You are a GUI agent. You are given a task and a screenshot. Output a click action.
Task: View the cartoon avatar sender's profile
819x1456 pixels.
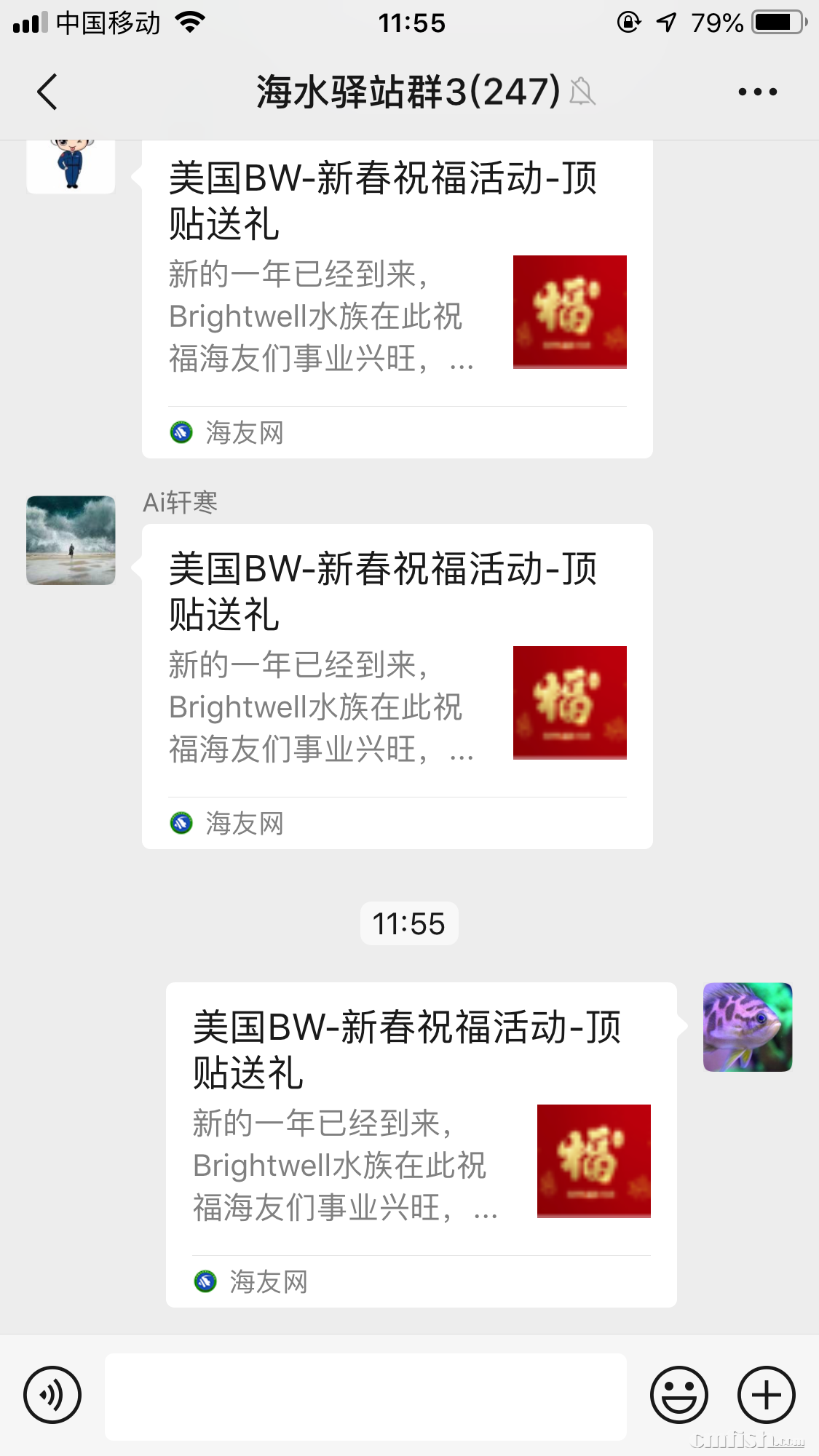point(71,166)
